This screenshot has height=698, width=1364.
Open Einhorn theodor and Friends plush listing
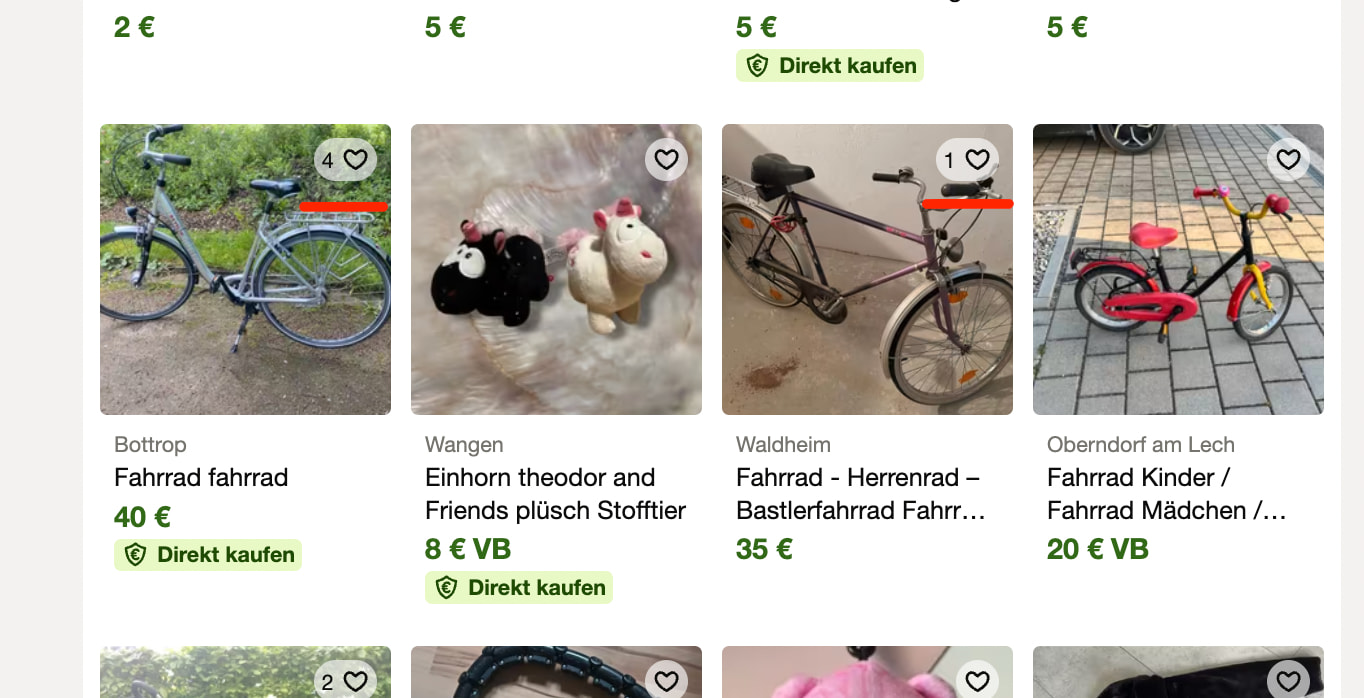[x=555, y=494]
